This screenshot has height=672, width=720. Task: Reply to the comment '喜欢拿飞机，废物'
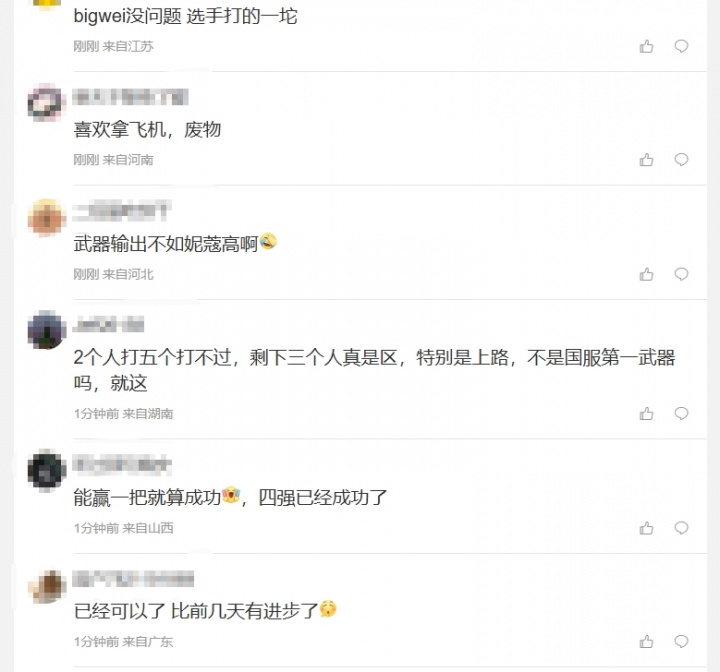click(681, 160)
